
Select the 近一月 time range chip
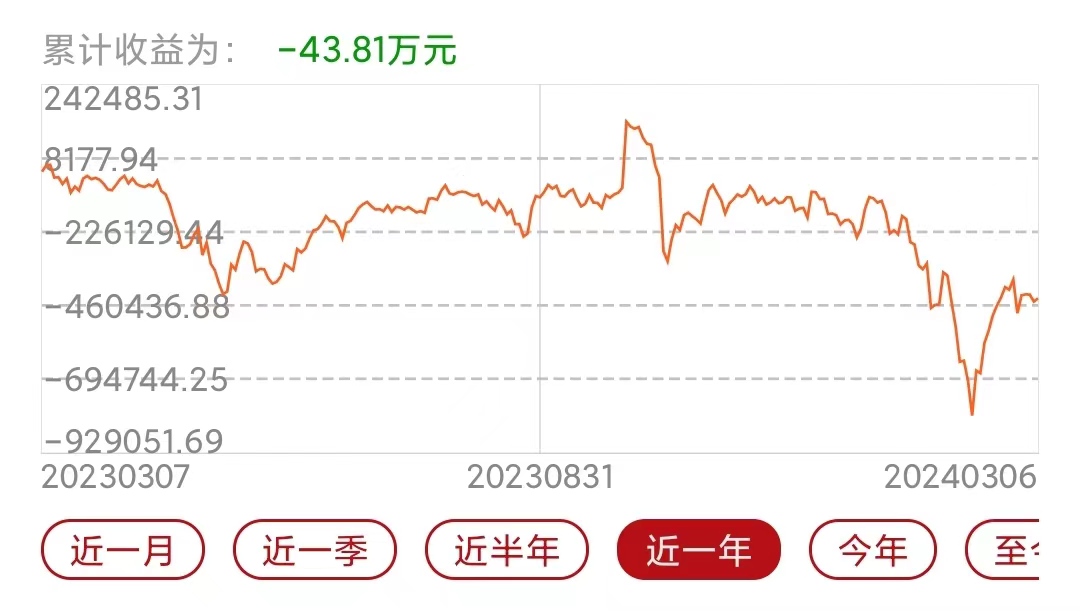coord(123,550)
